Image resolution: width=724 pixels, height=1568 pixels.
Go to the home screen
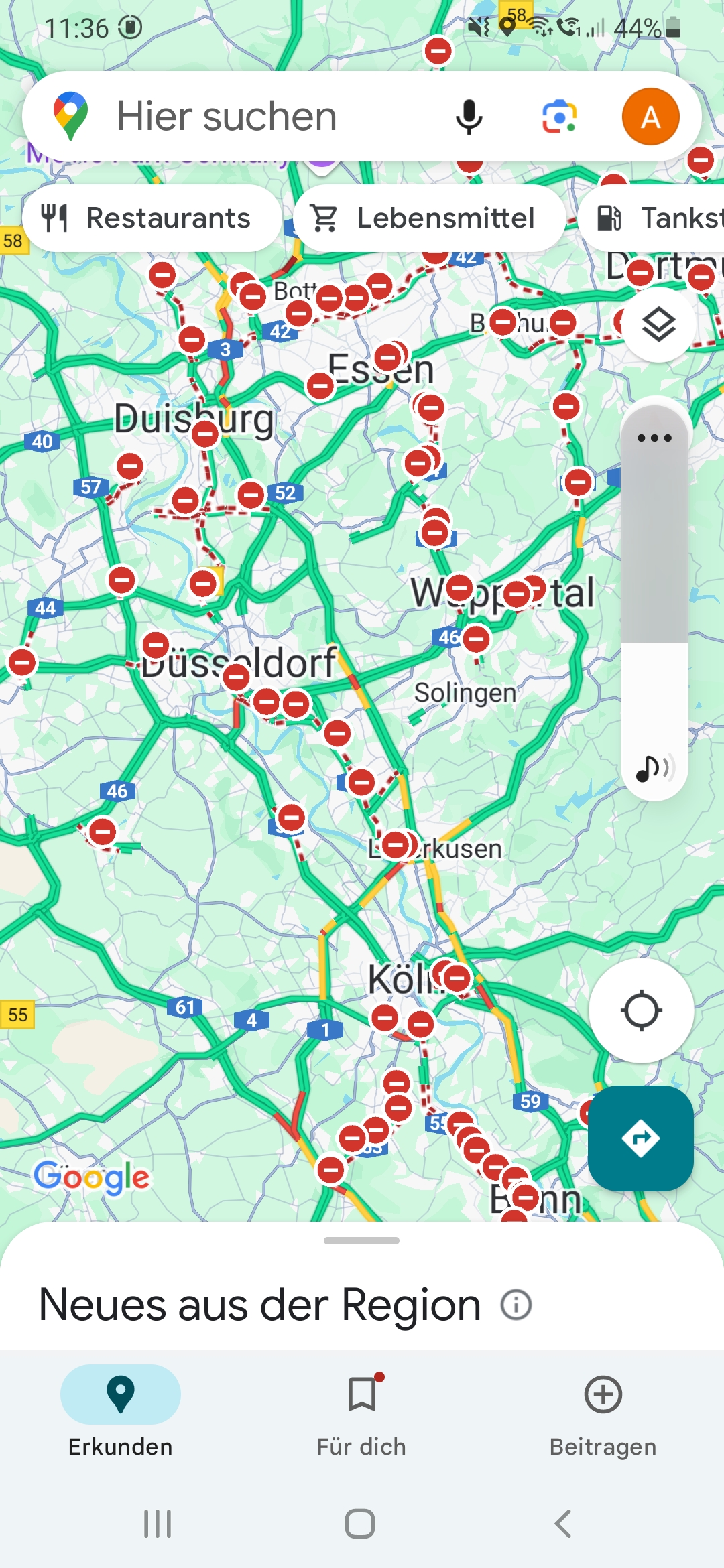(360, 1524)
